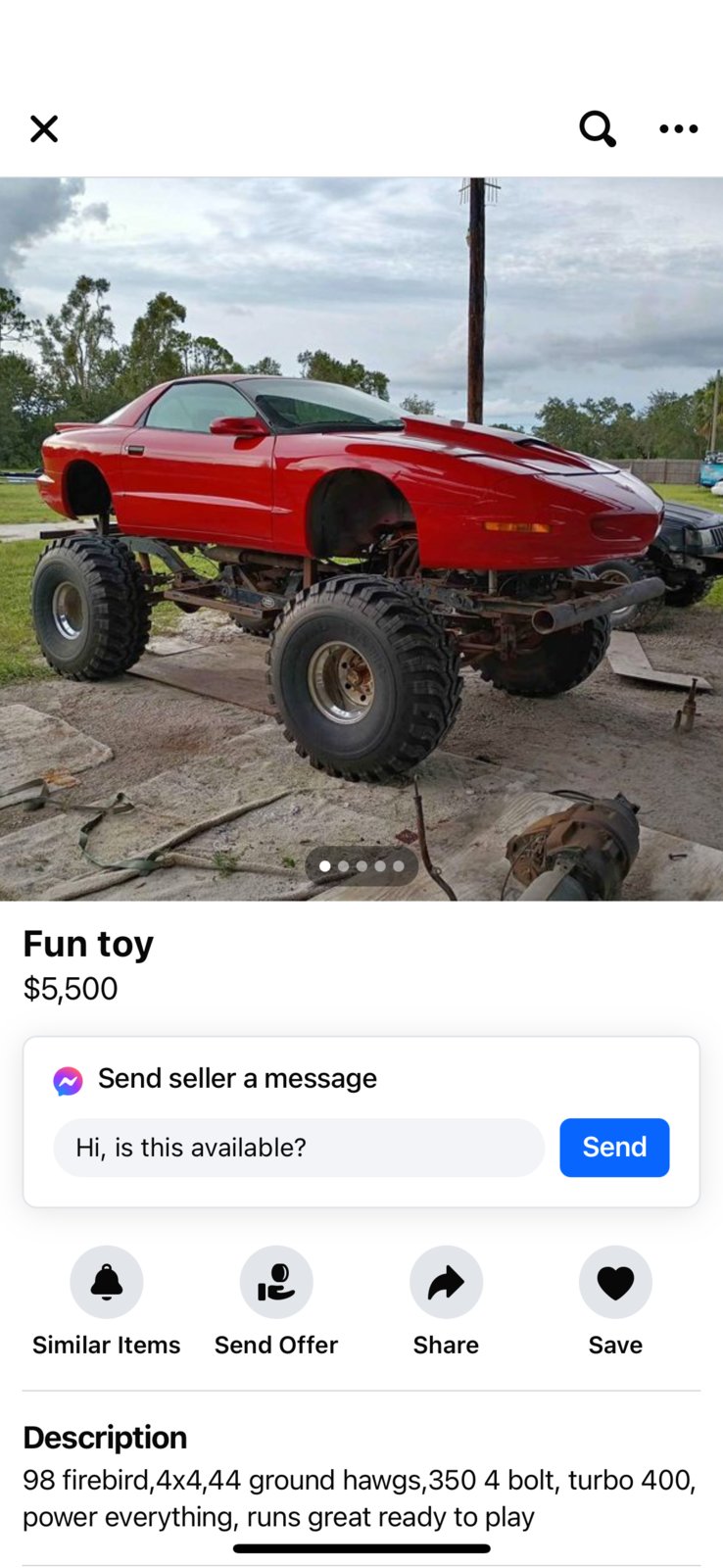Open the search magnifier icon
This screenshot has height=1568, width=723.
597,128
